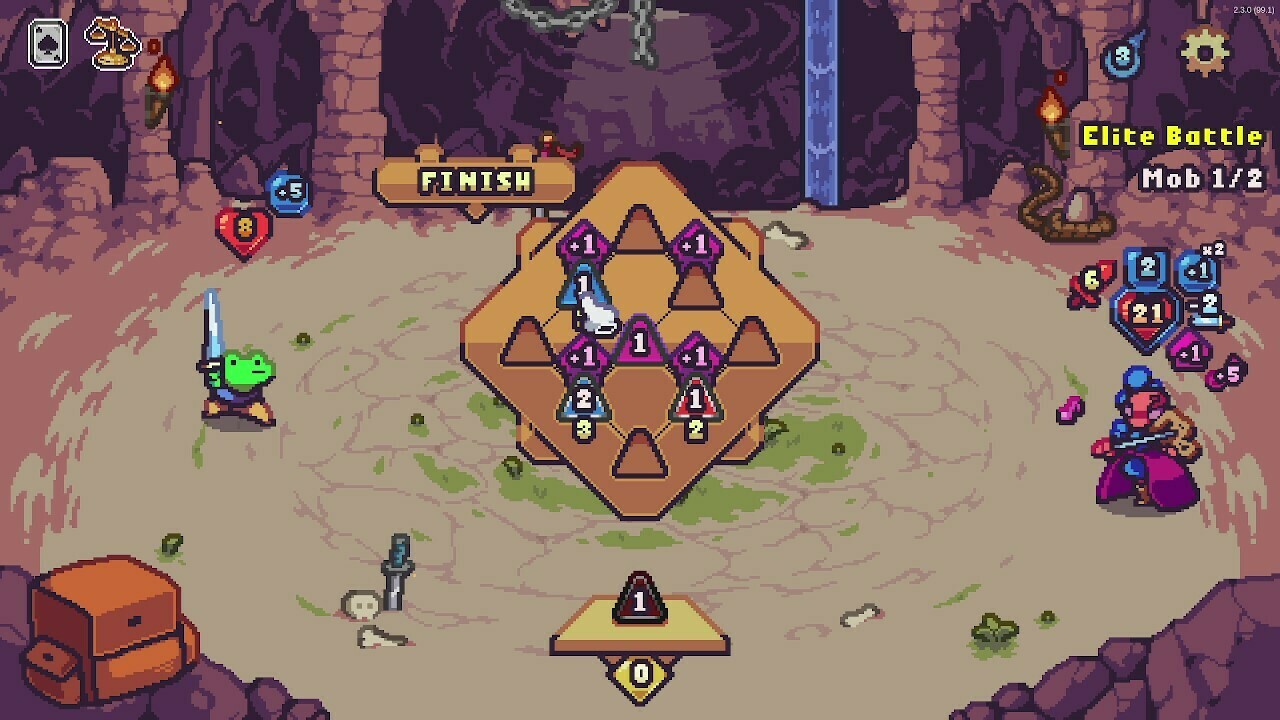Tap the FINISH sign button
The image size is (1280, 720).
[x=476, y=181]
